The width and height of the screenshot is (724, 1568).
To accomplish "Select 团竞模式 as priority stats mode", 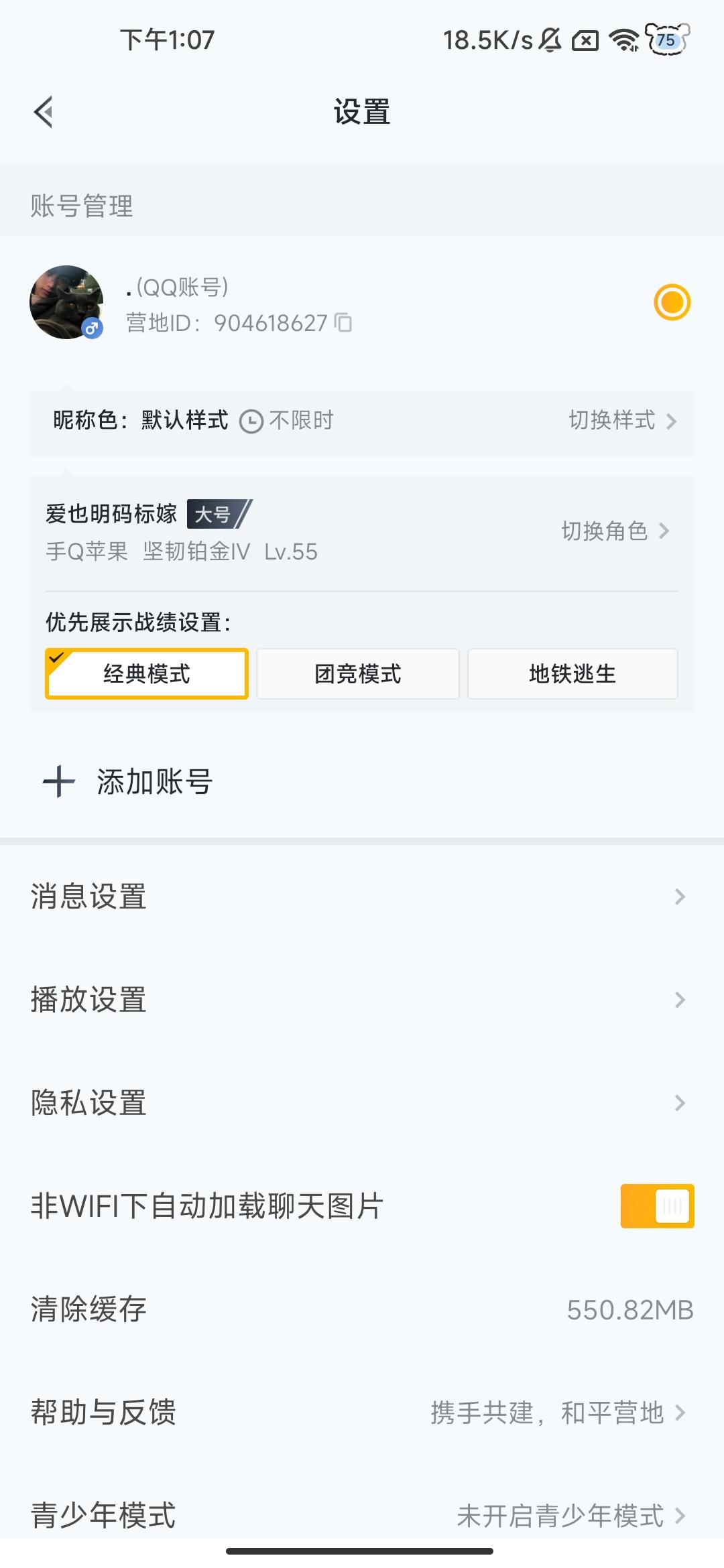I will coord(359,674).
